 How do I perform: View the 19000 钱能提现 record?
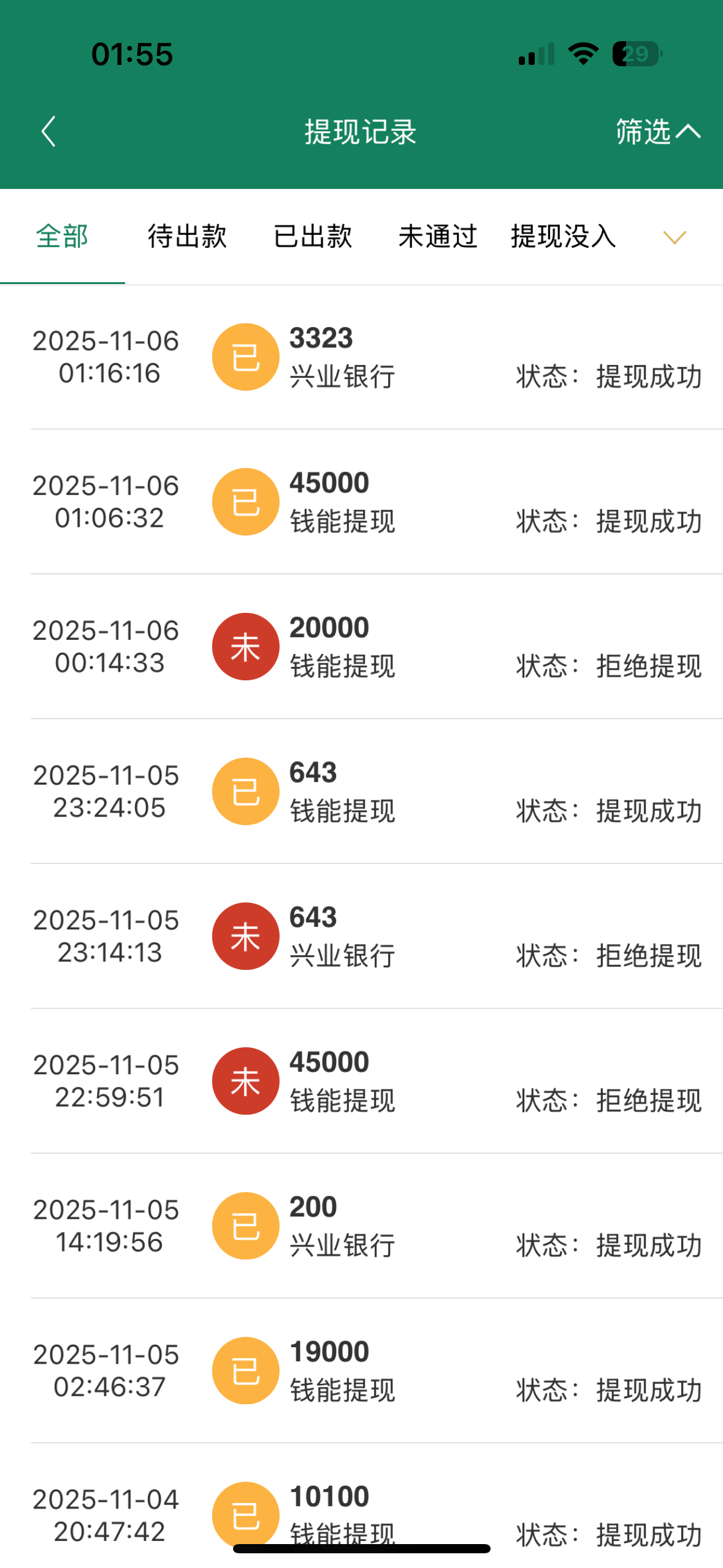pos(368,1370)
